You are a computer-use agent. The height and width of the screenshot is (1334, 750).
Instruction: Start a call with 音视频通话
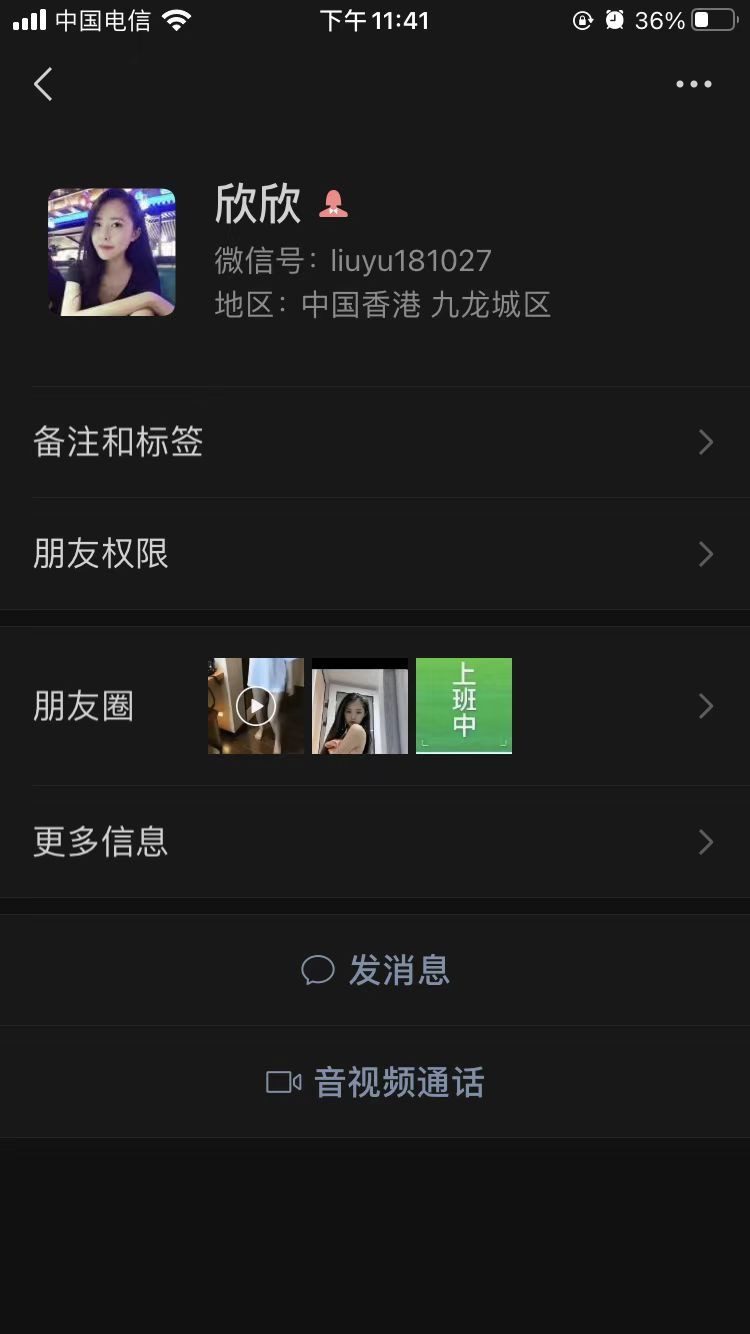[398, 1081]
